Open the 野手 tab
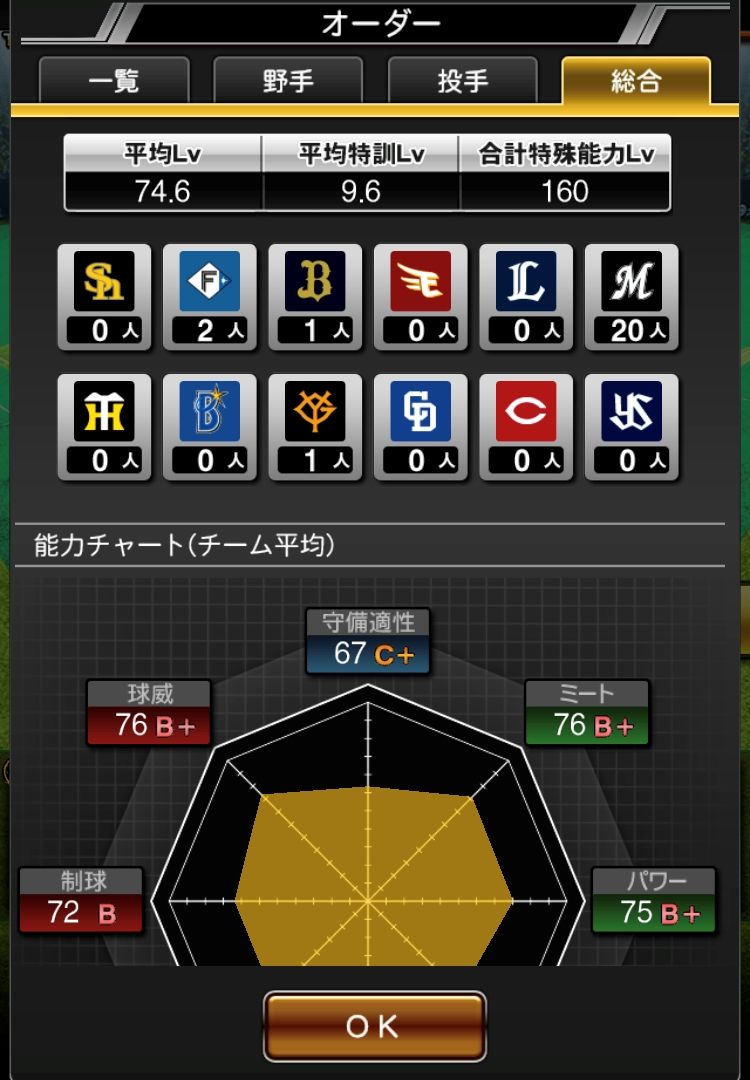Screen dimensions: 750x1080 (288, 81)
